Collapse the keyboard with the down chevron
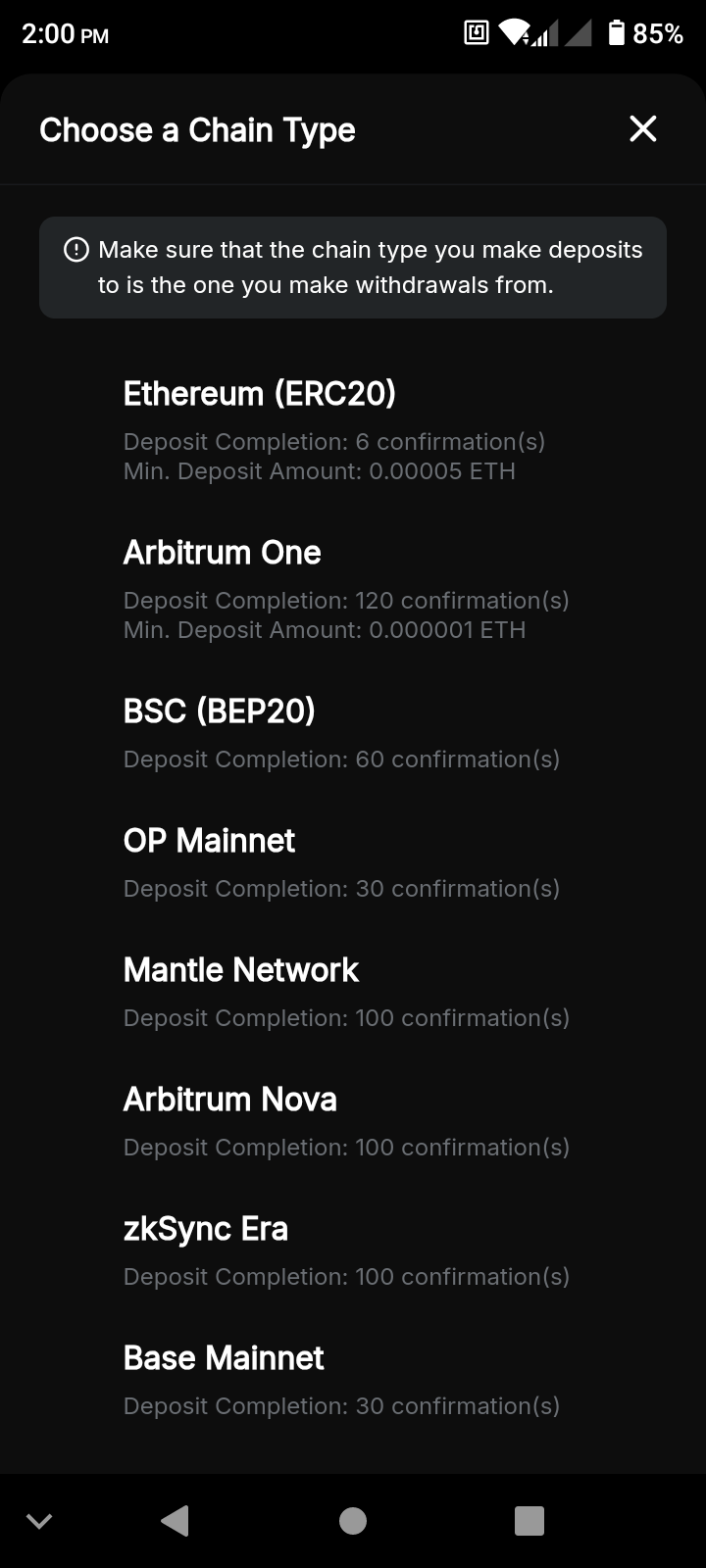 point(39,1521)
